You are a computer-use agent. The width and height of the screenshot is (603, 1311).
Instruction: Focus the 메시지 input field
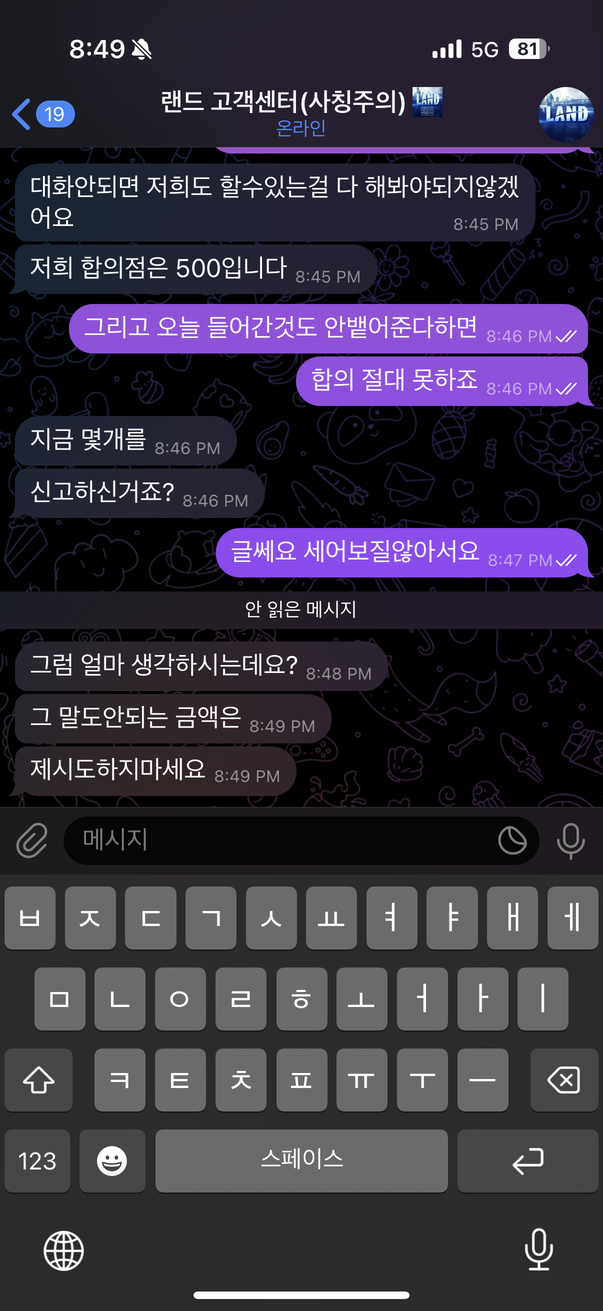(280, 840)
